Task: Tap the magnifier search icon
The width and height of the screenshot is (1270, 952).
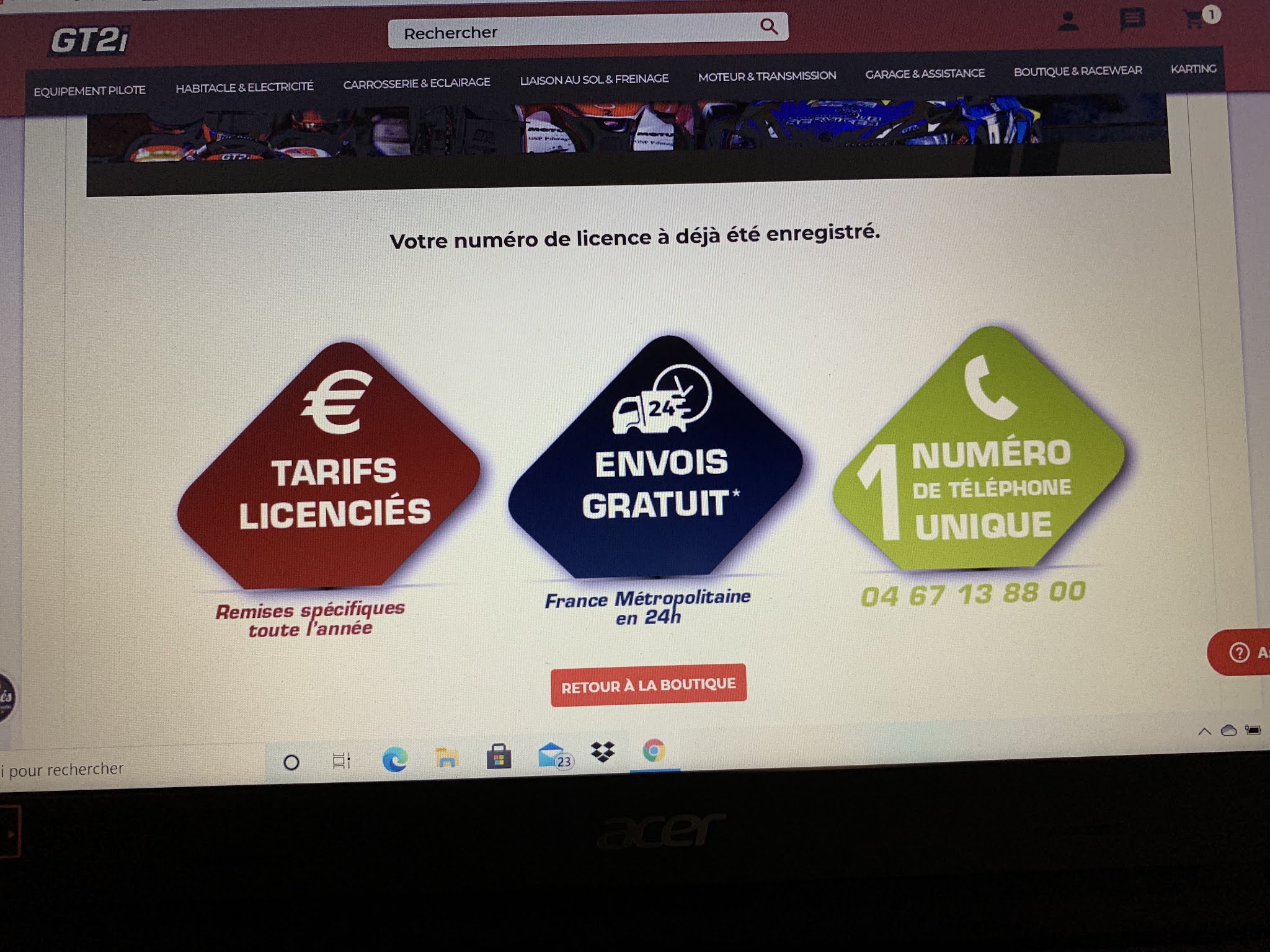Action: click(x=768, y=26)
